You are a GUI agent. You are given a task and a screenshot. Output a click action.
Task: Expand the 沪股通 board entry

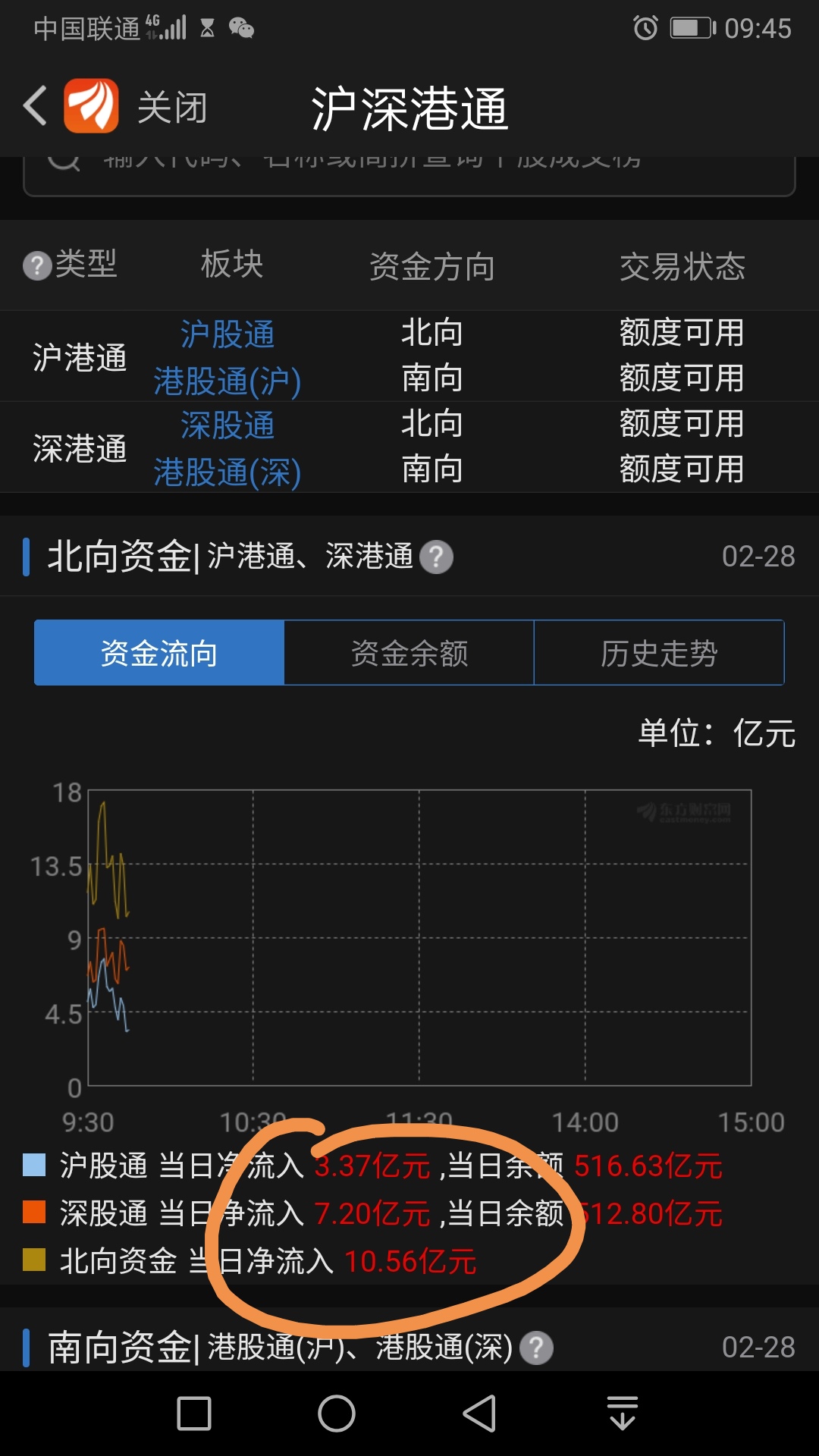(x=227, y=334)
